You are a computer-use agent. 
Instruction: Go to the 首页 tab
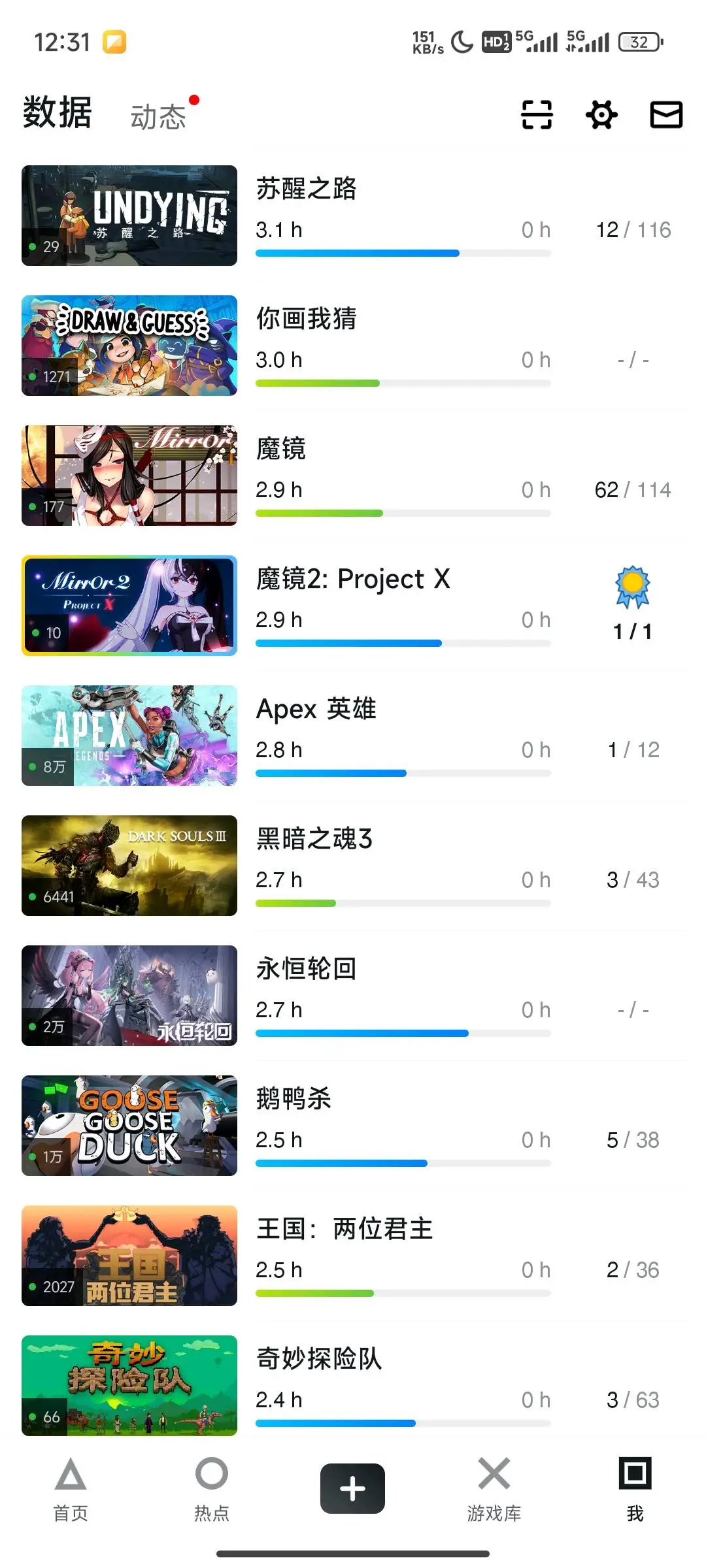(x=71, y=1490)
